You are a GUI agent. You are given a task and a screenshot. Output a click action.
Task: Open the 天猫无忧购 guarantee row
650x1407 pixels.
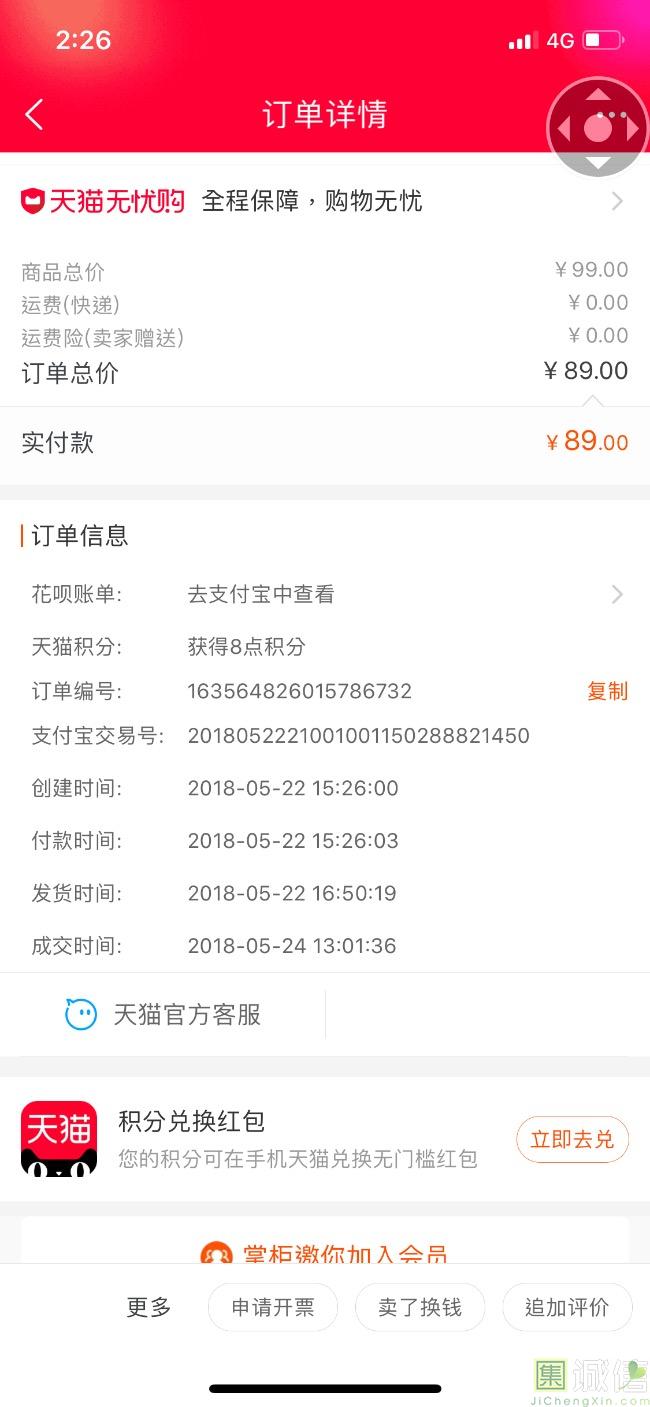pos(323,201)
